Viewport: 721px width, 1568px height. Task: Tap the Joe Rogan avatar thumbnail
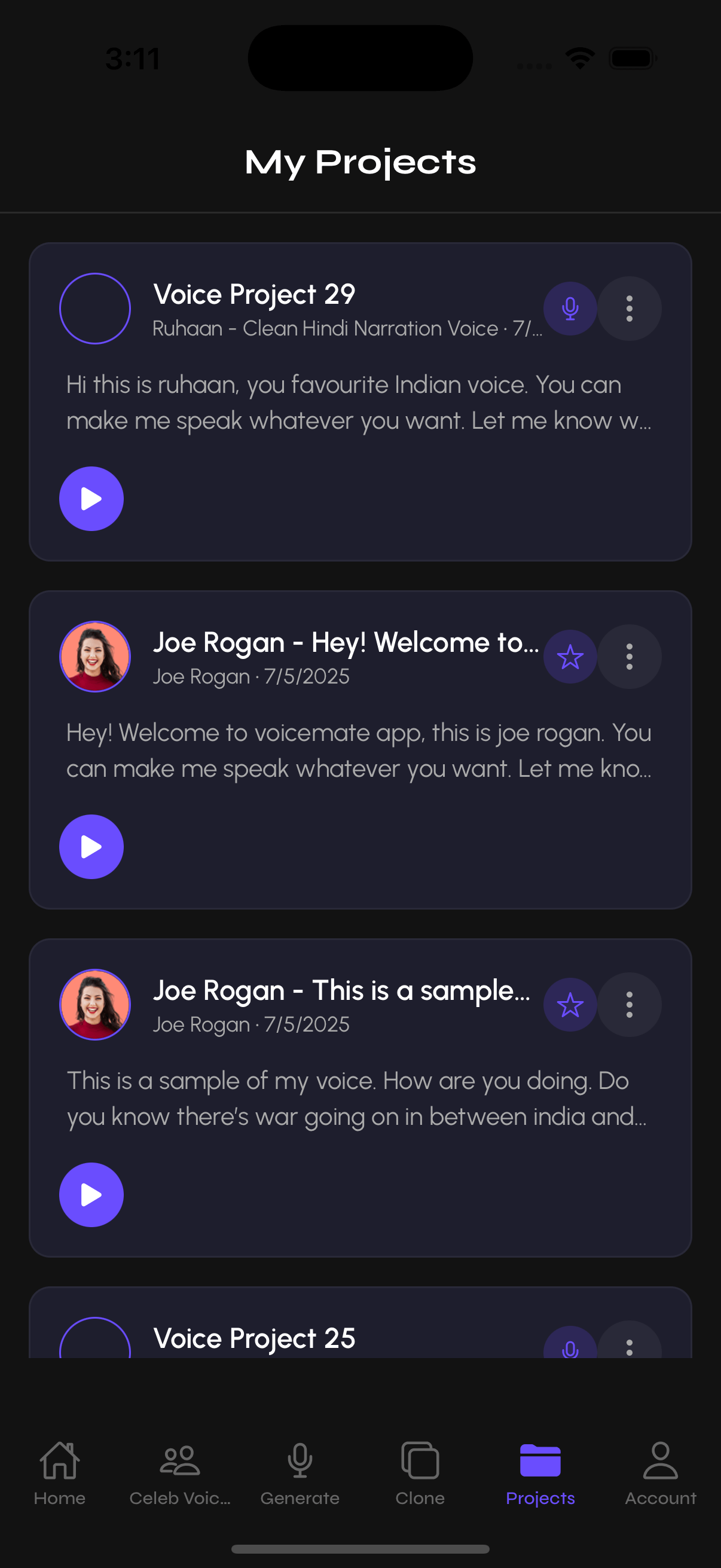[95, 657]
